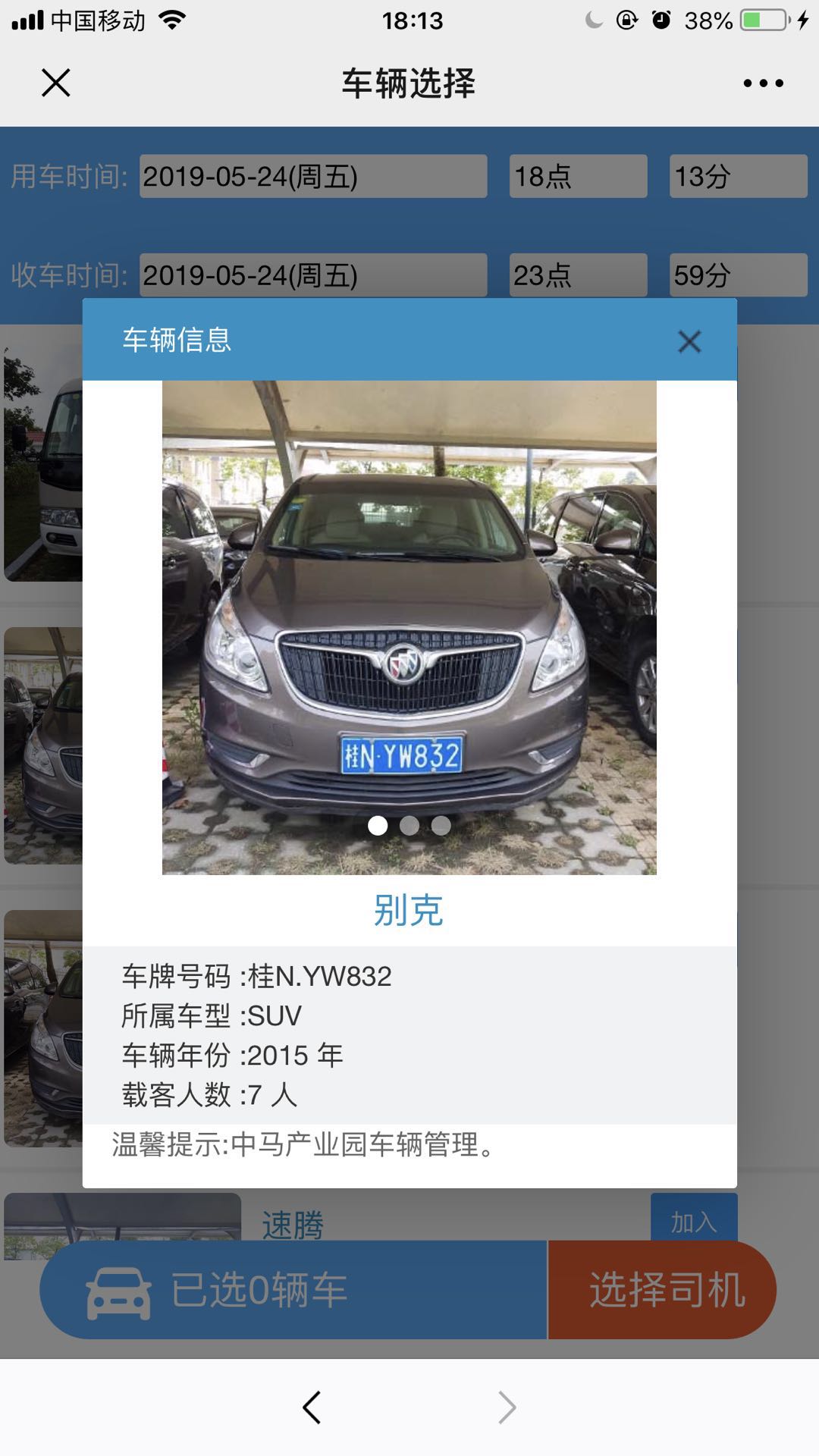The height and width of the screenshot is (1456, 819).
Task: Show the second car photo via dots
Action: 409,825
